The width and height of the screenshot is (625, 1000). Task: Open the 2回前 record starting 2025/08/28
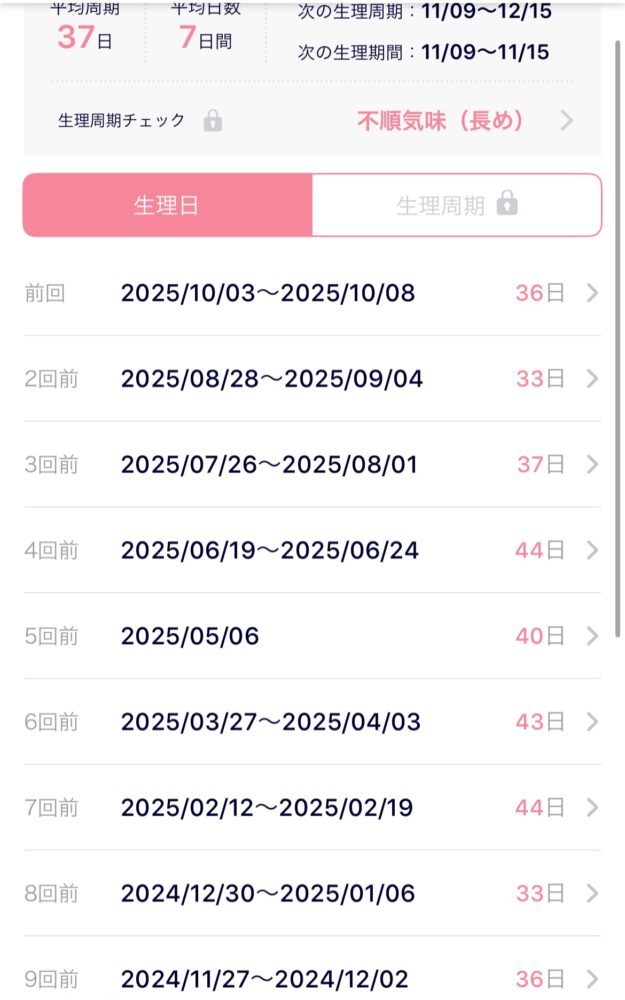pos(312,379)
